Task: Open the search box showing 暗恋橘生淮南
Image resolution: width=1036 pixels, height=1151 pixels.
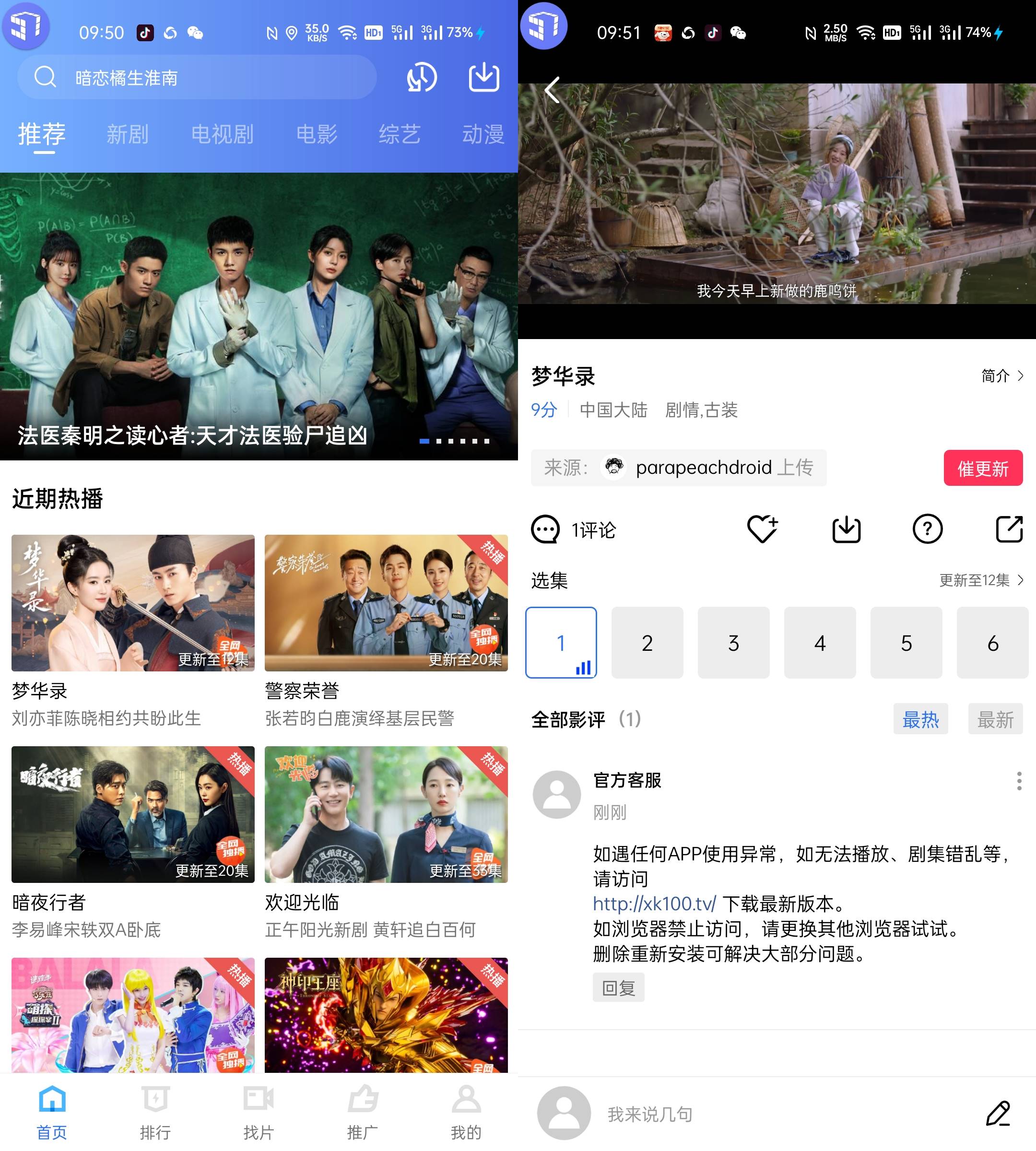Action: 196,77
